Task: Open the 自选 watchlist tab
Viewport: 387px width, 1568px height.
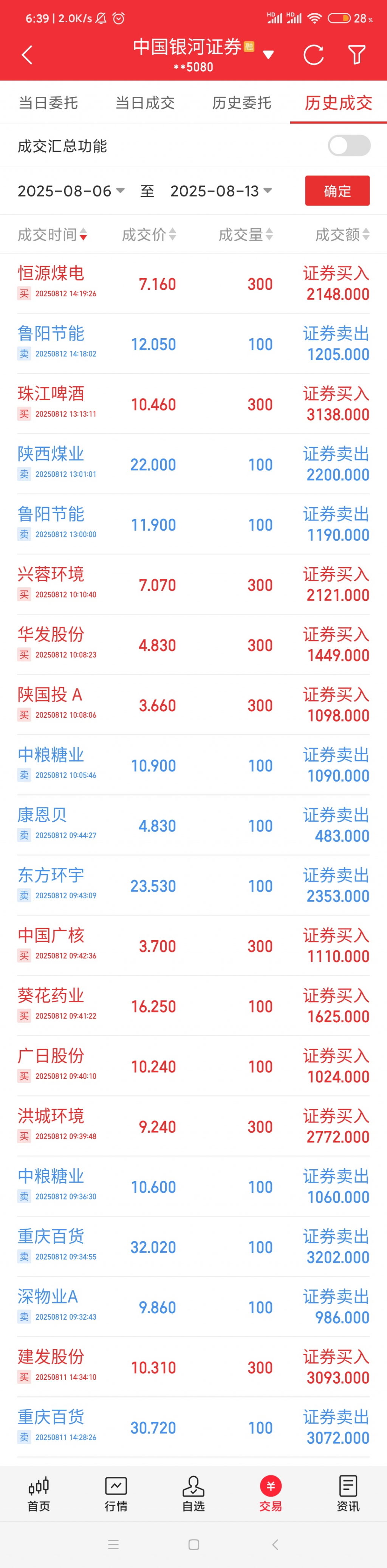Action: point(193,1494)
